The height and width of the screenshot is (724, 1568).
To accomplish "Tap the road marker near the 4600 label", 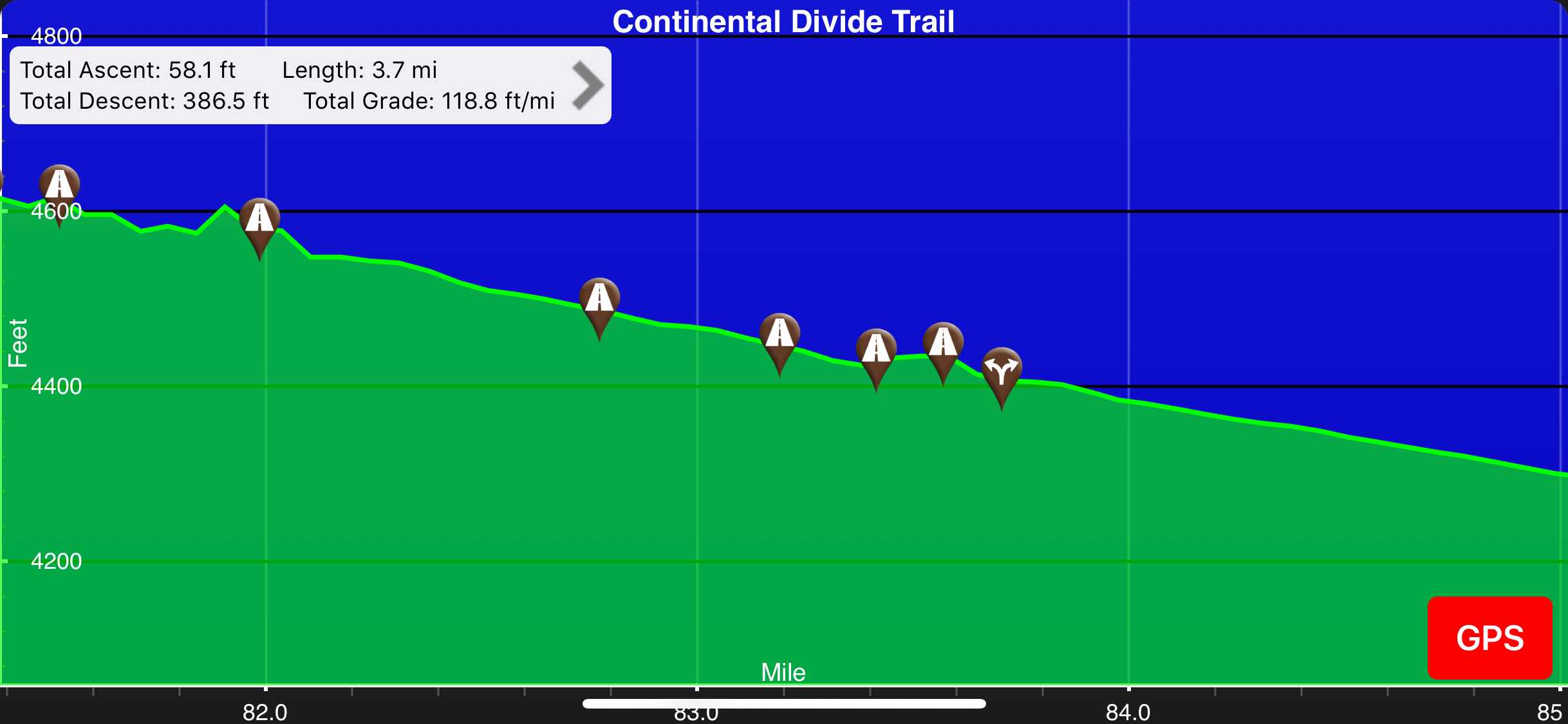I will 60,196.
